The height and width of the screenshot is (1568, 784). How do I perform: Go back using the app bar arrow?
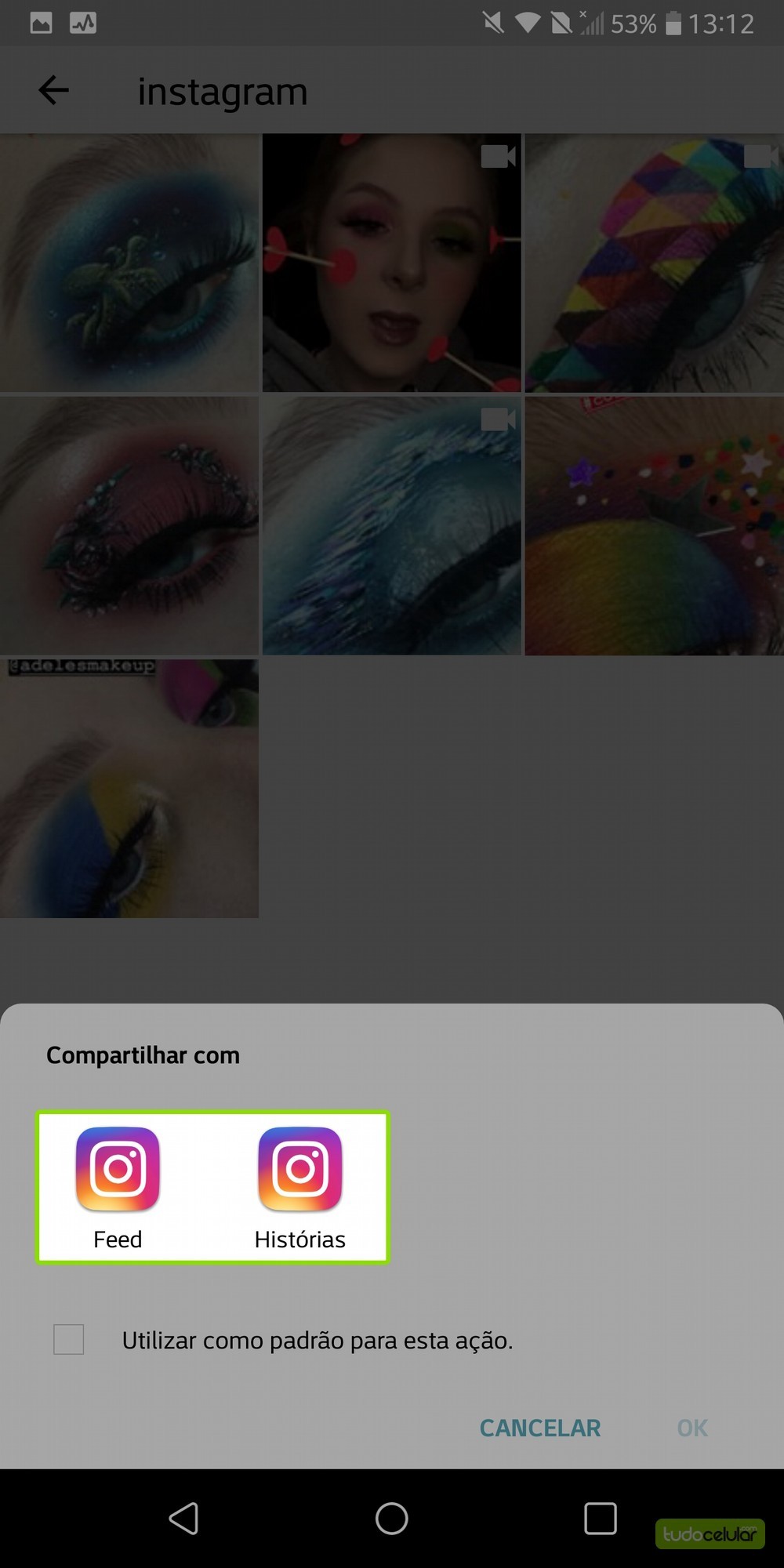pos(53,90)
